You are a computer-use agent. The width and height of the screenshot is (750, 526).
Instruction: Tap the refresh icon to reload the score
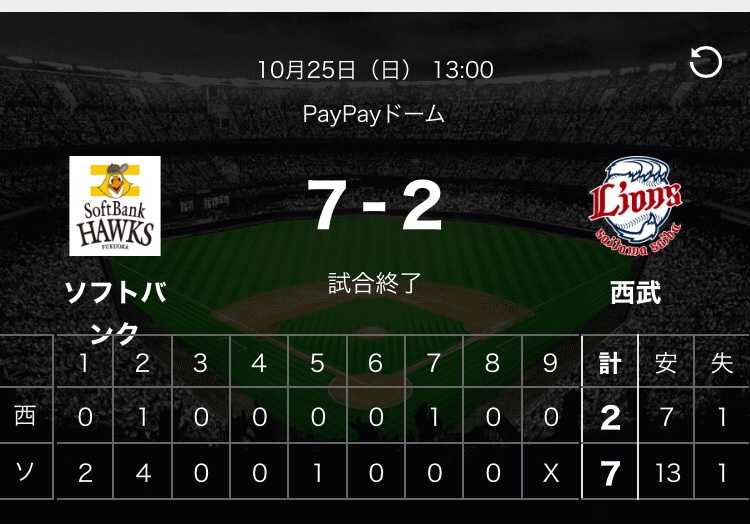click(x=705, y=63)
